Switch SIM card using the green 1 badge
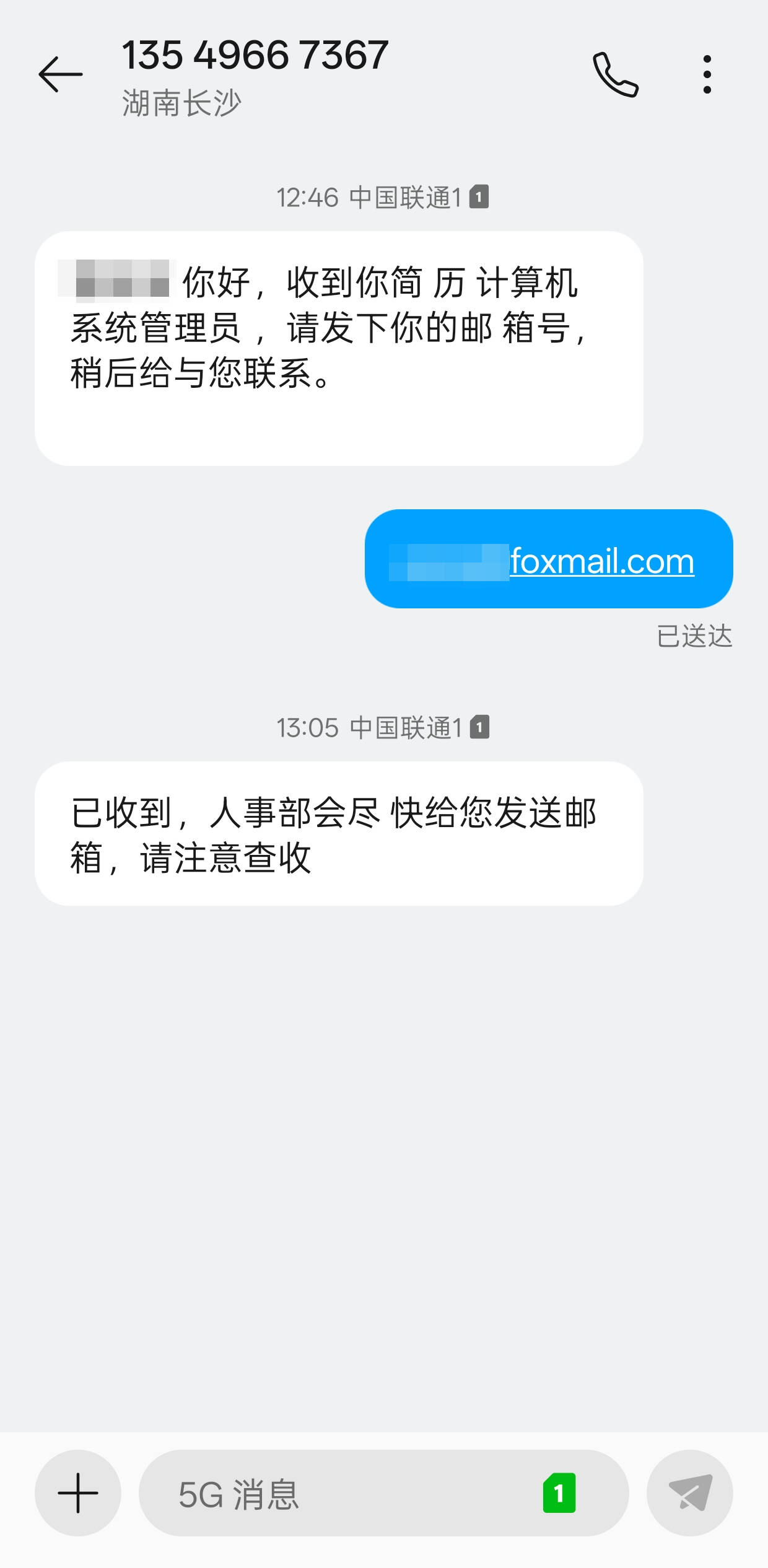This screenshot has width=768, height=1568. [559, 1493]
